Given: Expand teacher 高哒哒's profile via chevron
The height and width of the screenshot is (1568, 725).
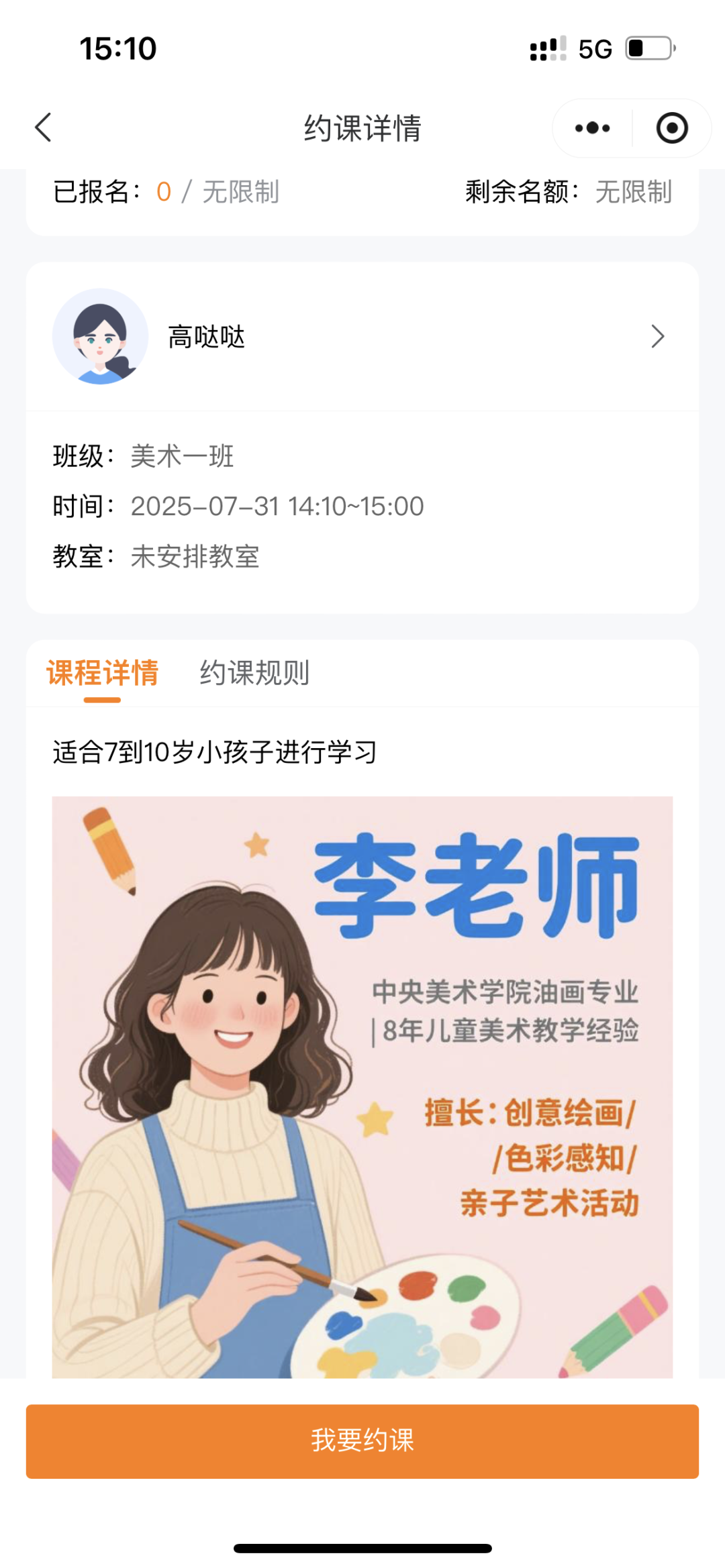Looking at the screenshot, I should [657, 337].
